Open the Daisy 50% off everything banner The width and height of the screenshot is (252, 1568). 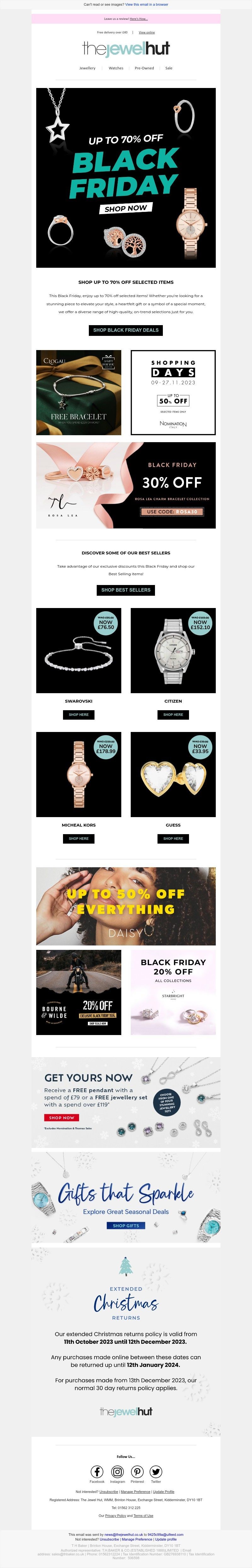point(126,906)
